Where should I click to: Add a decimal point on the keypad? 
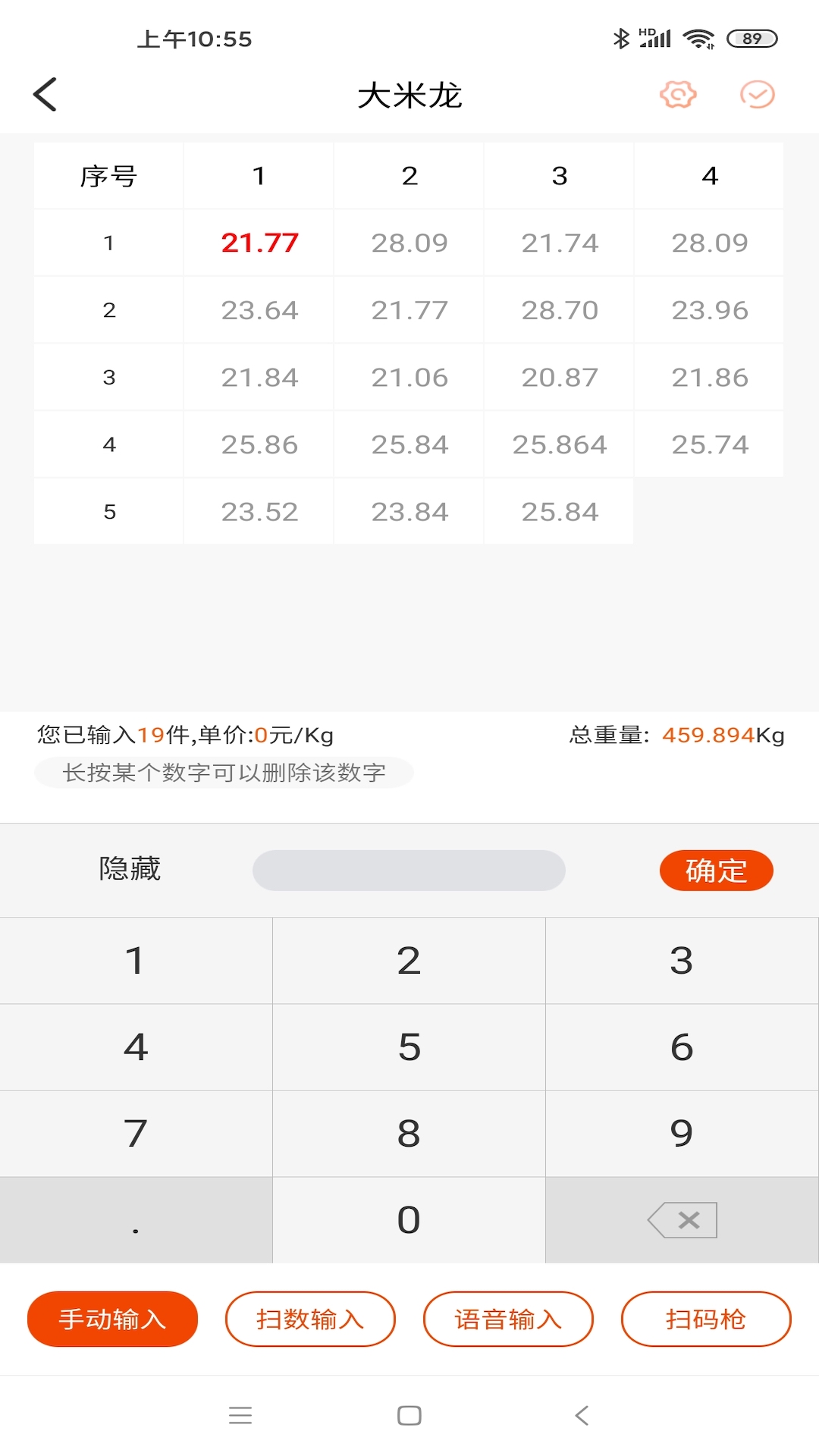136,1220
